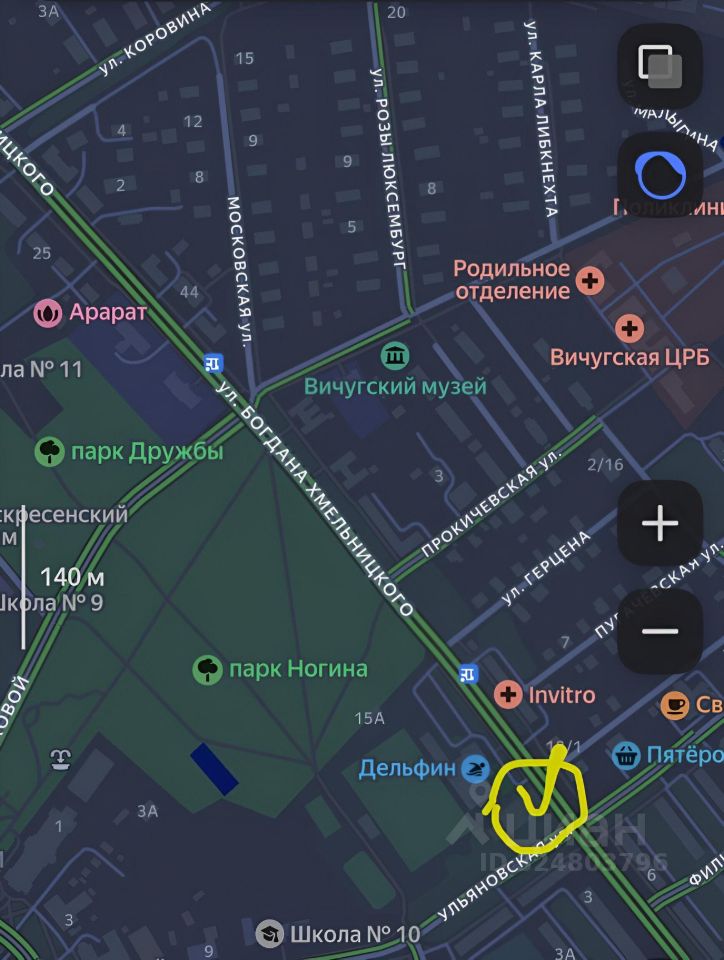This screenshot has height=960, width=724.
Task: Open the map layers button
Action: coord(659,66)
